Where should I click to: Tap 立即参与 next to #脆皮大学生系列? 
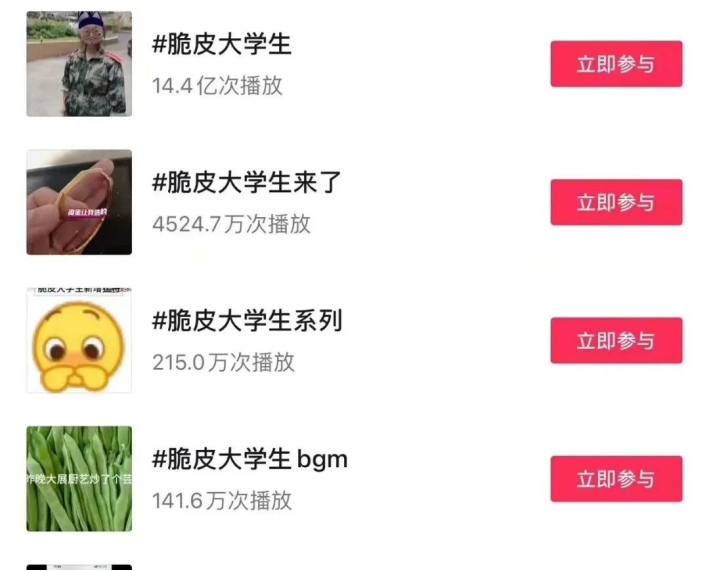[x=616, y=341]
